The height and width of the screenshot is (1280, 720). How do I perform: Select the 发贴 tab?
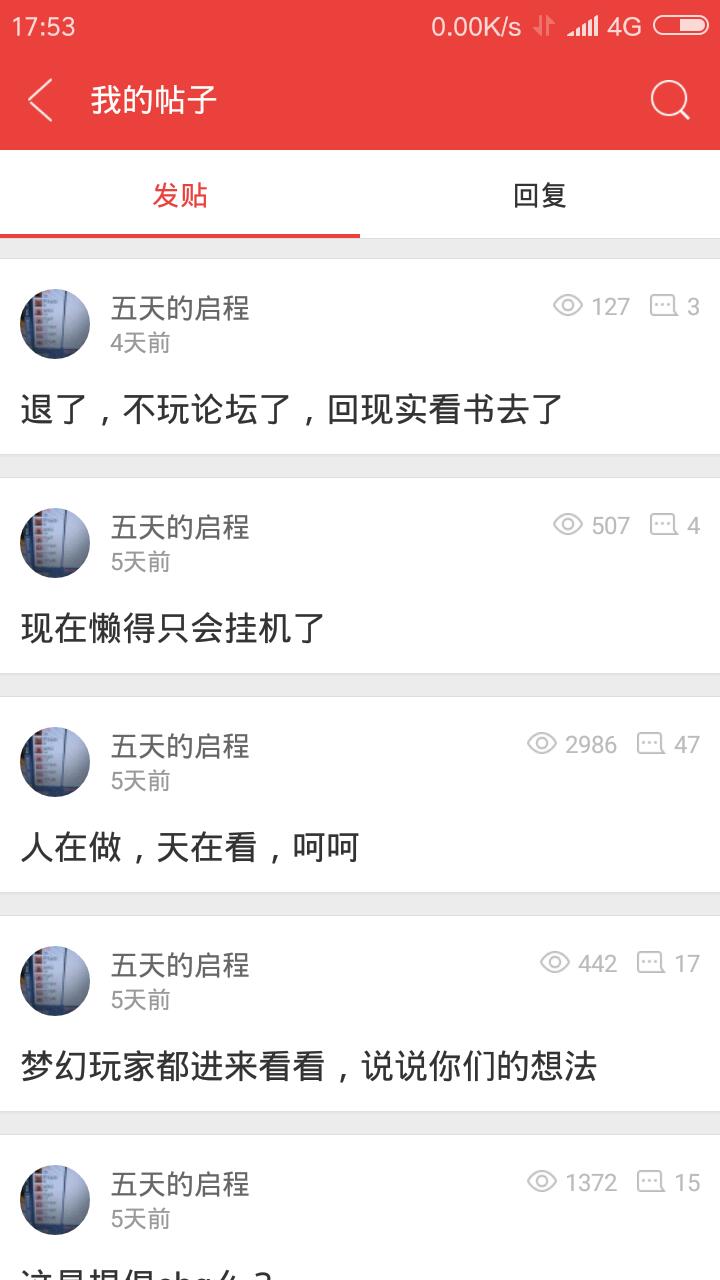point(180,195)
